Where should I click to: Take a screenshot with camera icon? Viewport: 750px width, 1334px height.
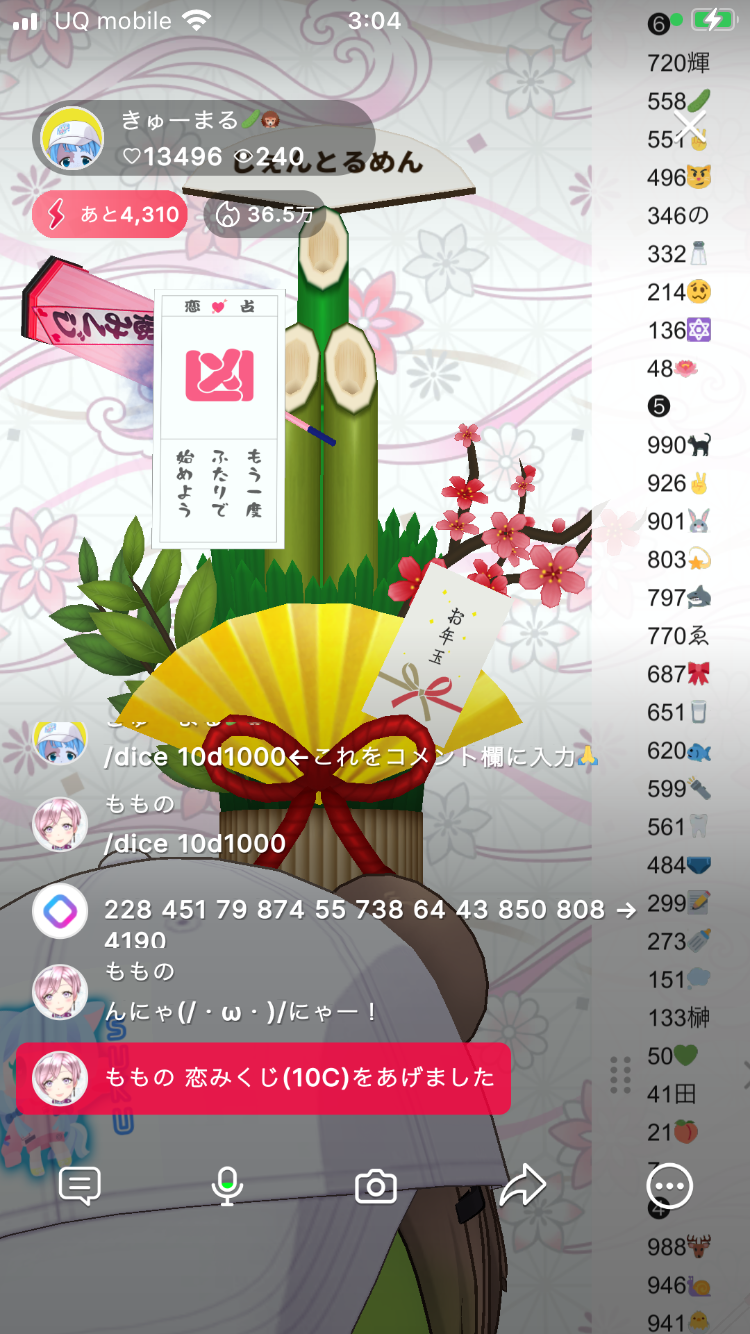click(x=376, y=1187)
